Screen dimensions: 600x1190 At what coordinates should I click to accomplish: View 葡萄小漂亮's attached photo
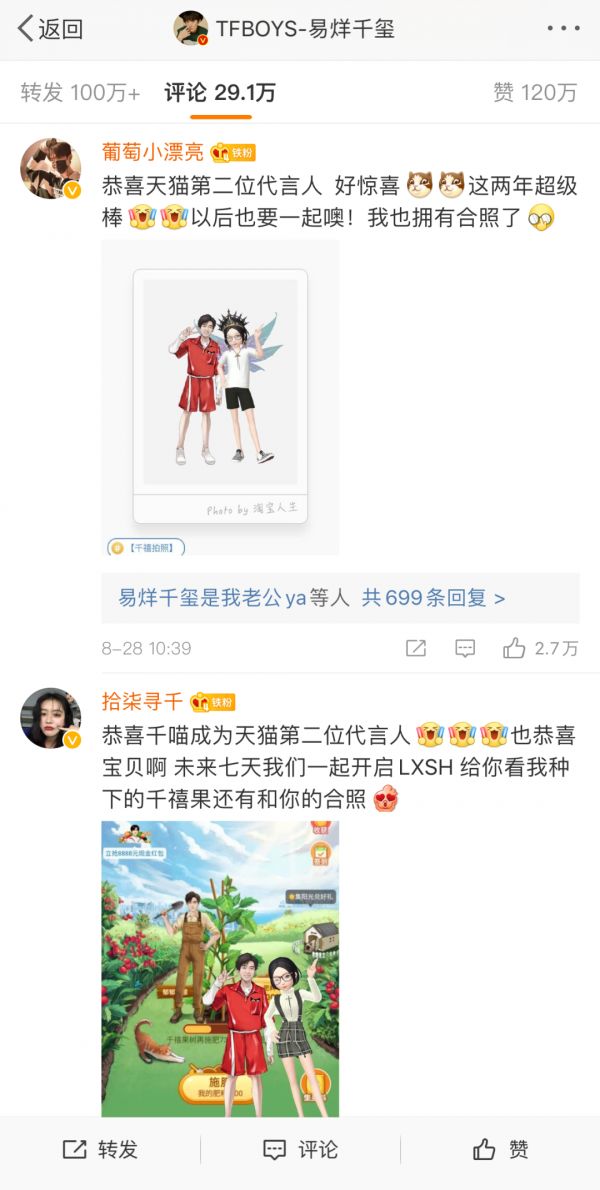click(221, 396)
